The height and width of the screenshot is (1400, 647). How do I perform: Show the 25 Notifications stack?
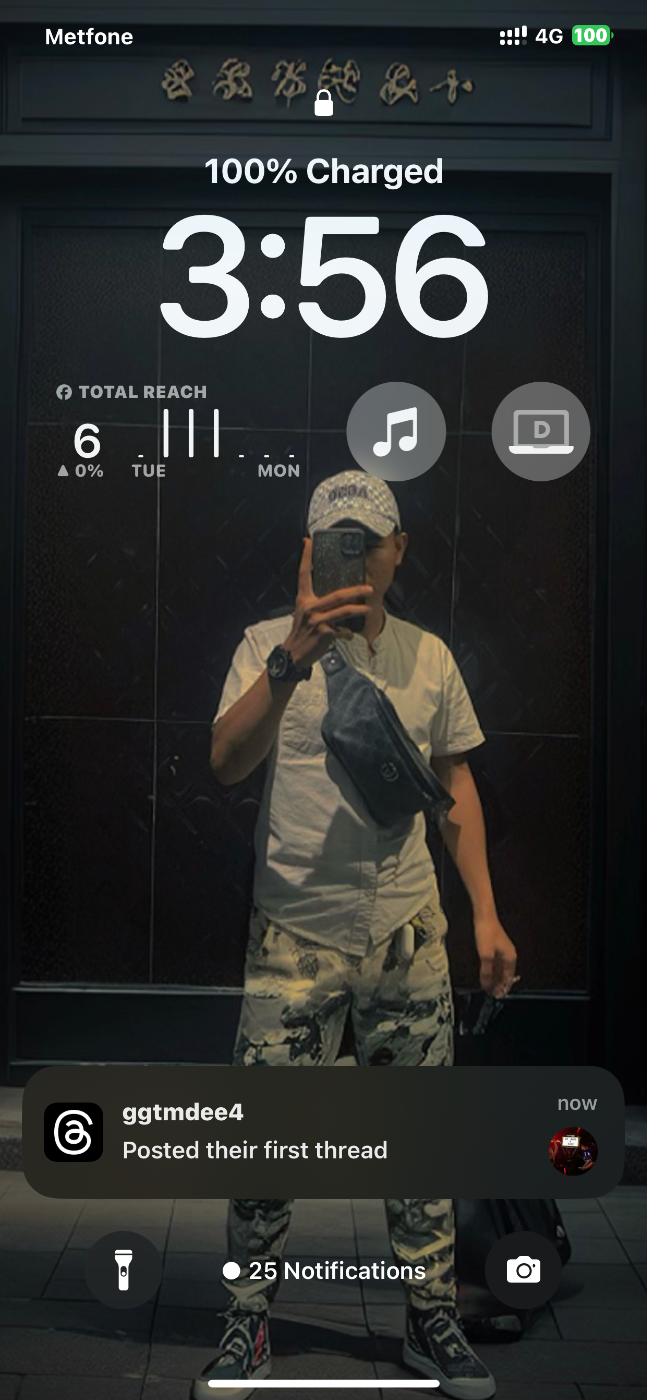pos(324,1271)
